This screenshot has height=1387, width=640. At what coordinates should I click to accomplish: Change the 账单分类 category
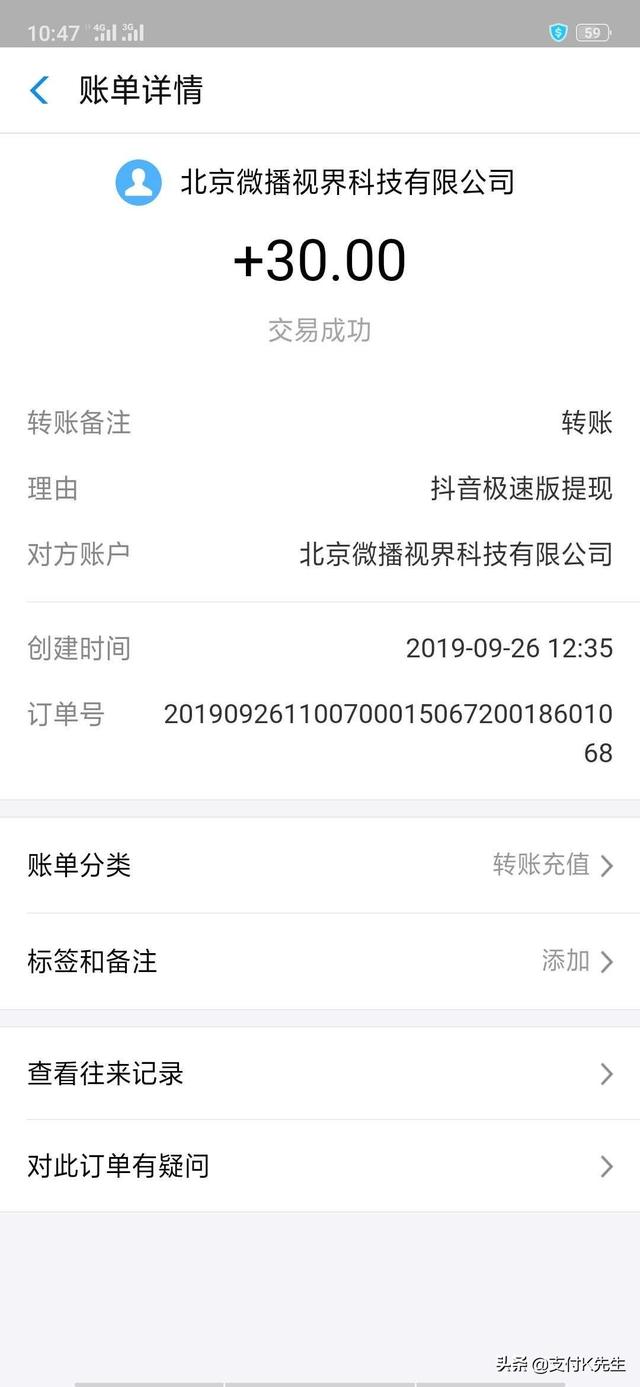click(320, 865)
